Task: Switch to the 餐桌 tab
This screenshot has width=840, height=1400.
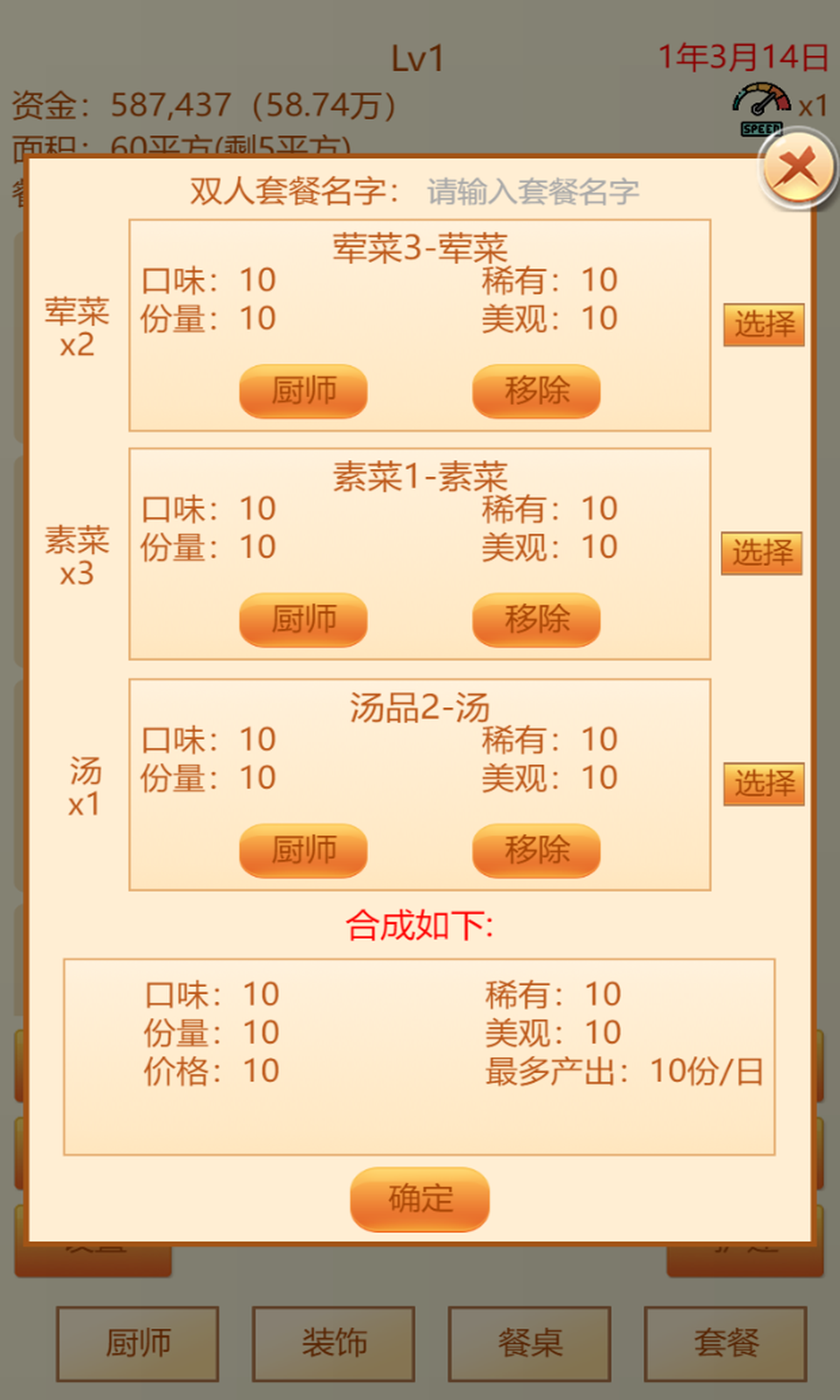Action: pos(529,1344)
